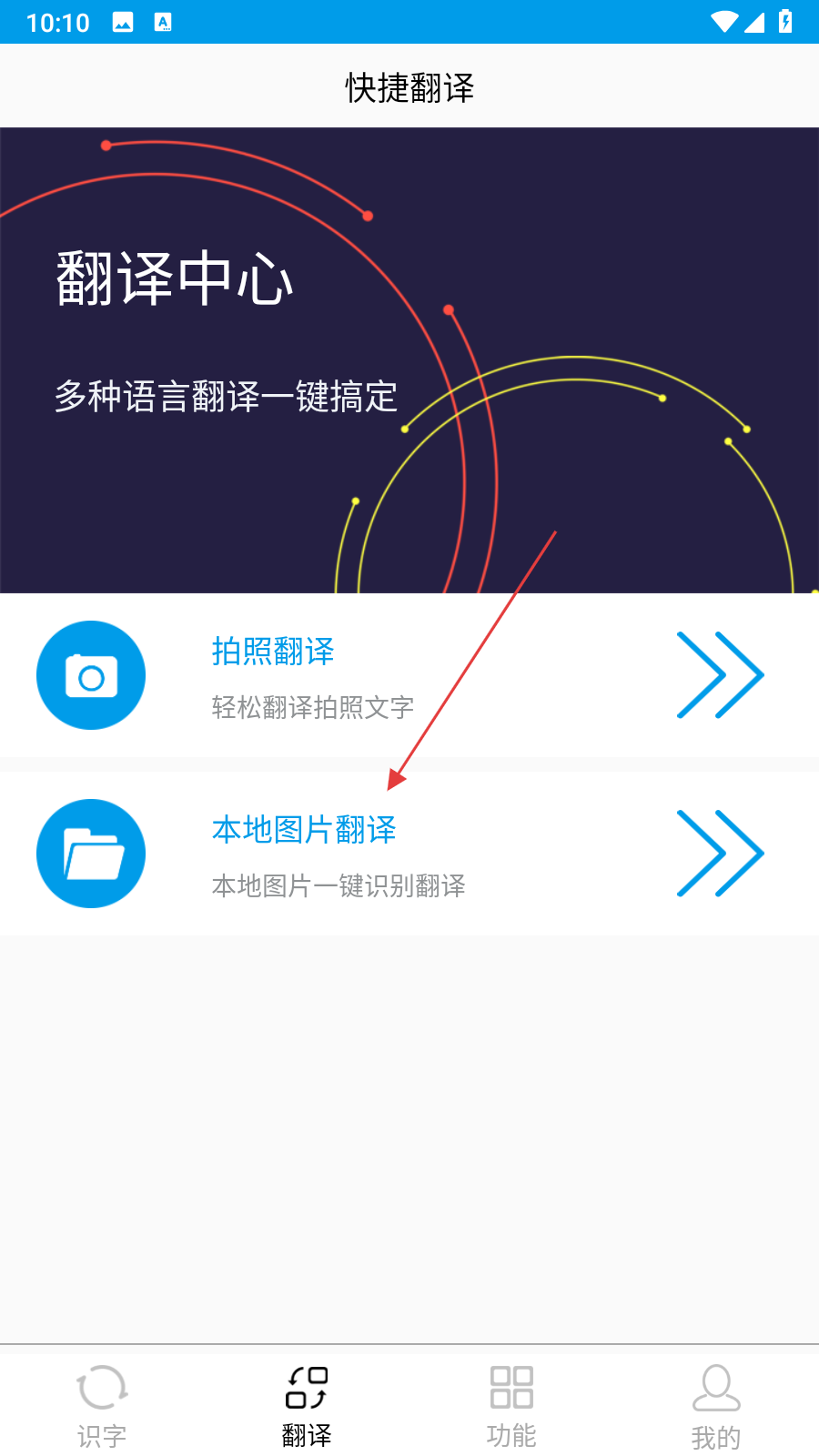Screen dimensions: 819x1456
Task: Switch to the 功能 tab
Action: point(511,1406)
